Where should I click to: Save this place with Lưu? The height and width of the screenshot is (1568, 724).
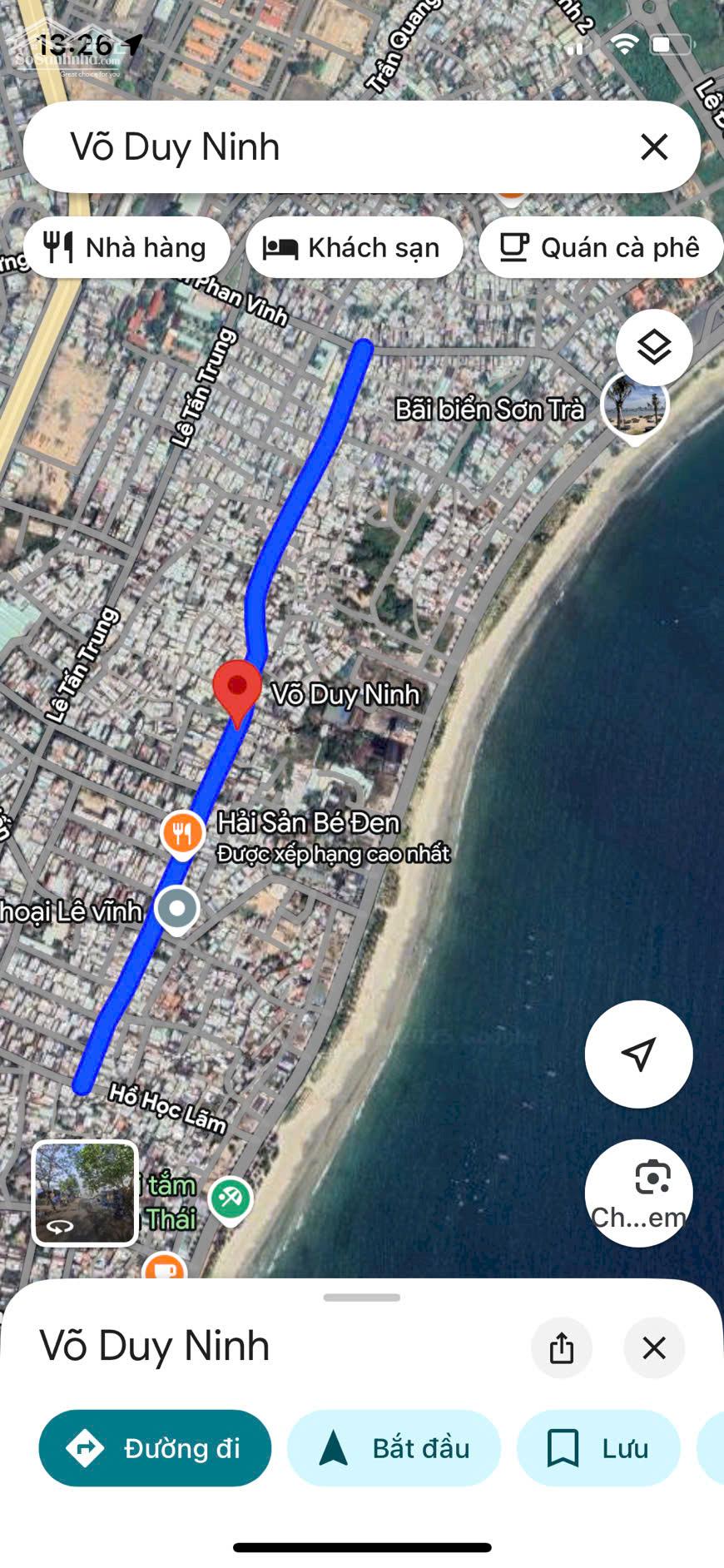(x=598, y=1448)
